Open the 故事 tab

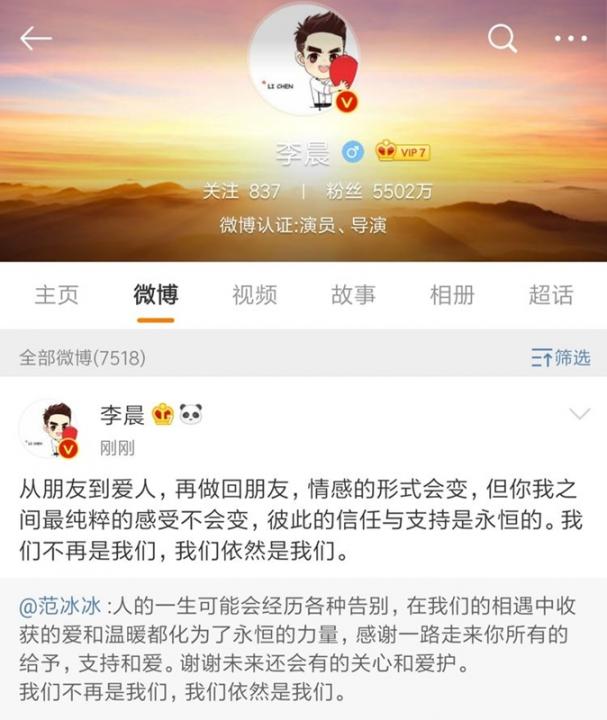coord(353,295)
